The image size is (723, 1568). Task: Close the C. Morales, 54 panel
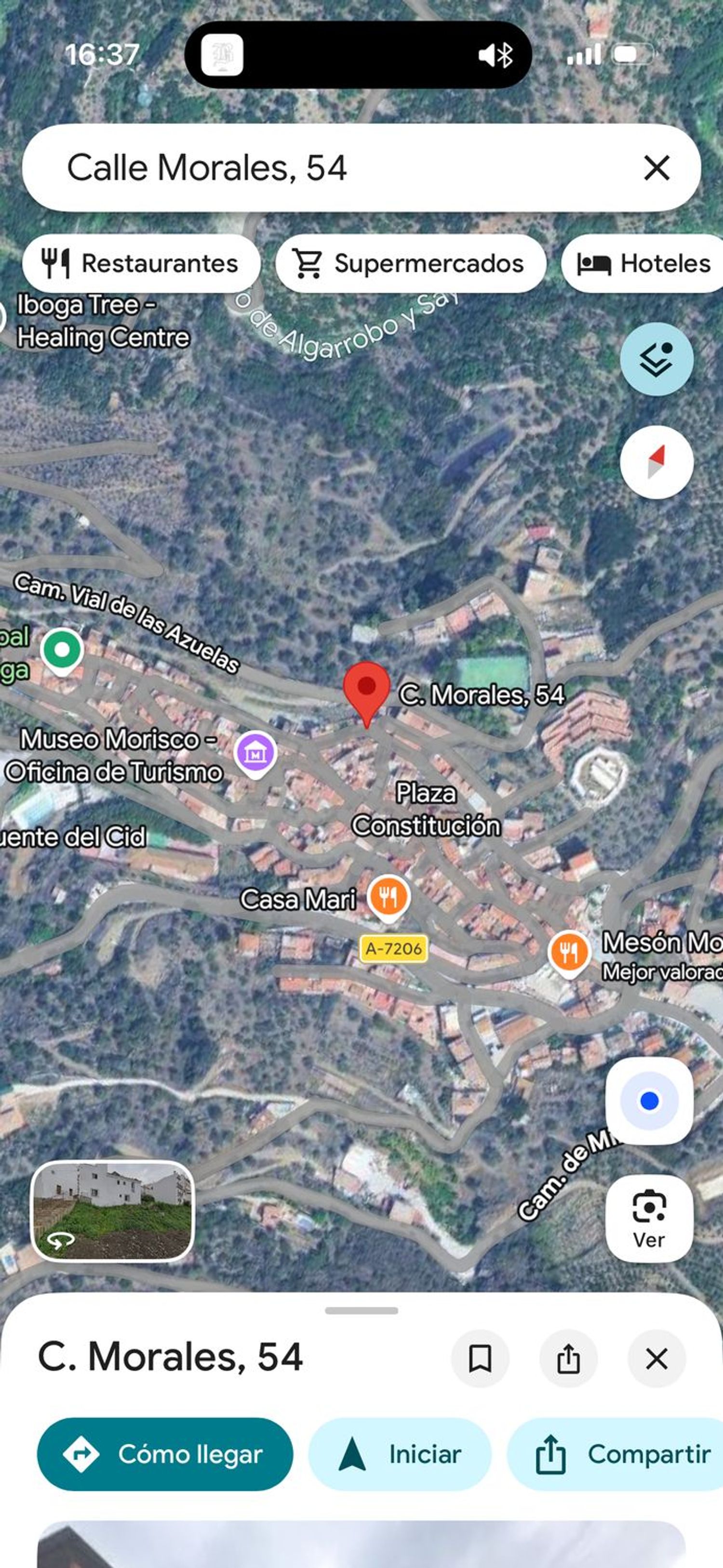[656, 1358]
